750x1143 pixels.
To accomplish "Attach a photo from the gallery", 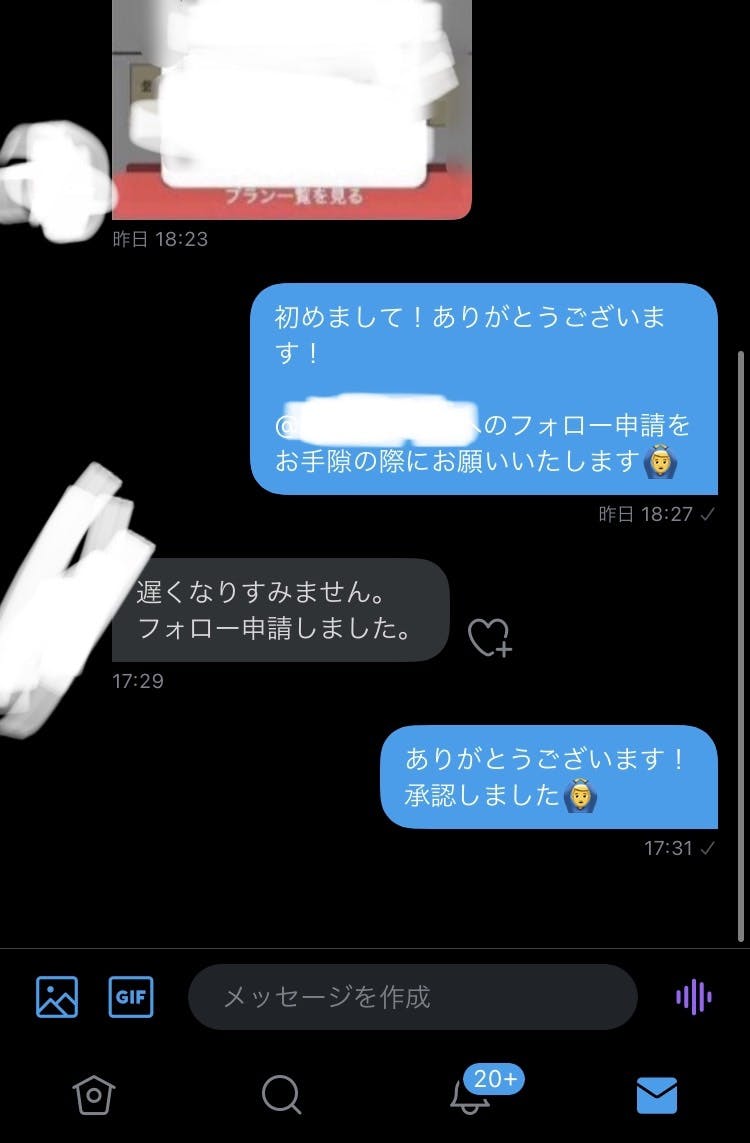I will click(x=57, y=996).
